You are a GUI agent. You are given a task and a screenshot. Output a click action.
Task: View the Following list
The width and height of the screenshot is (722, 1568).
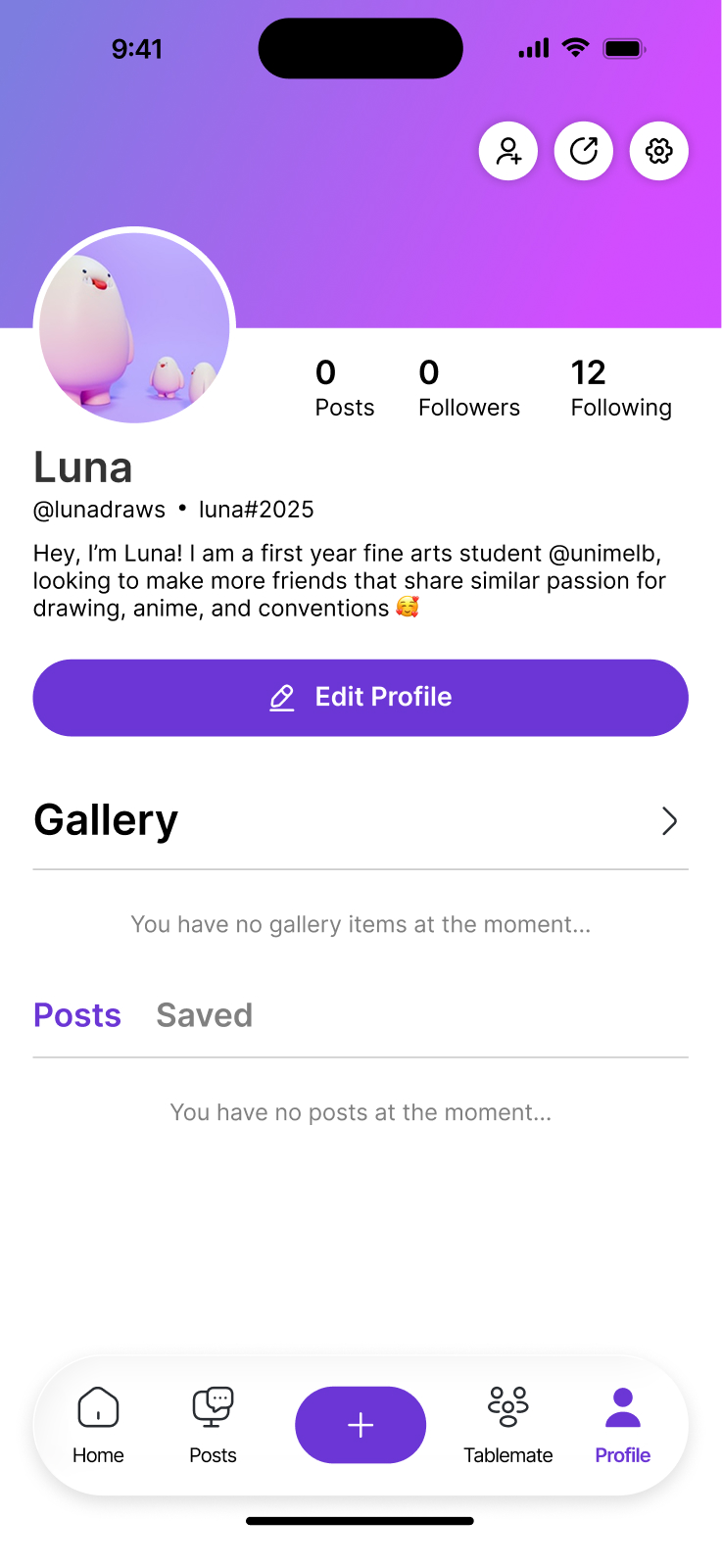tap(620, 389)
